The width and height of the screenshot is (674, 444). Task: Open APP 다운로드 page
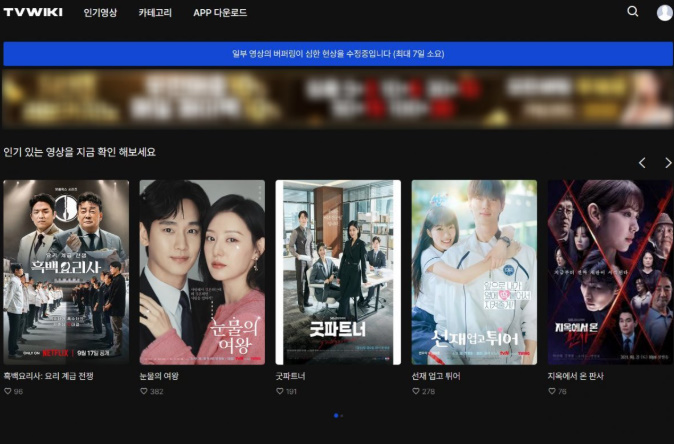pyautogui.click(x=220, y=13)
